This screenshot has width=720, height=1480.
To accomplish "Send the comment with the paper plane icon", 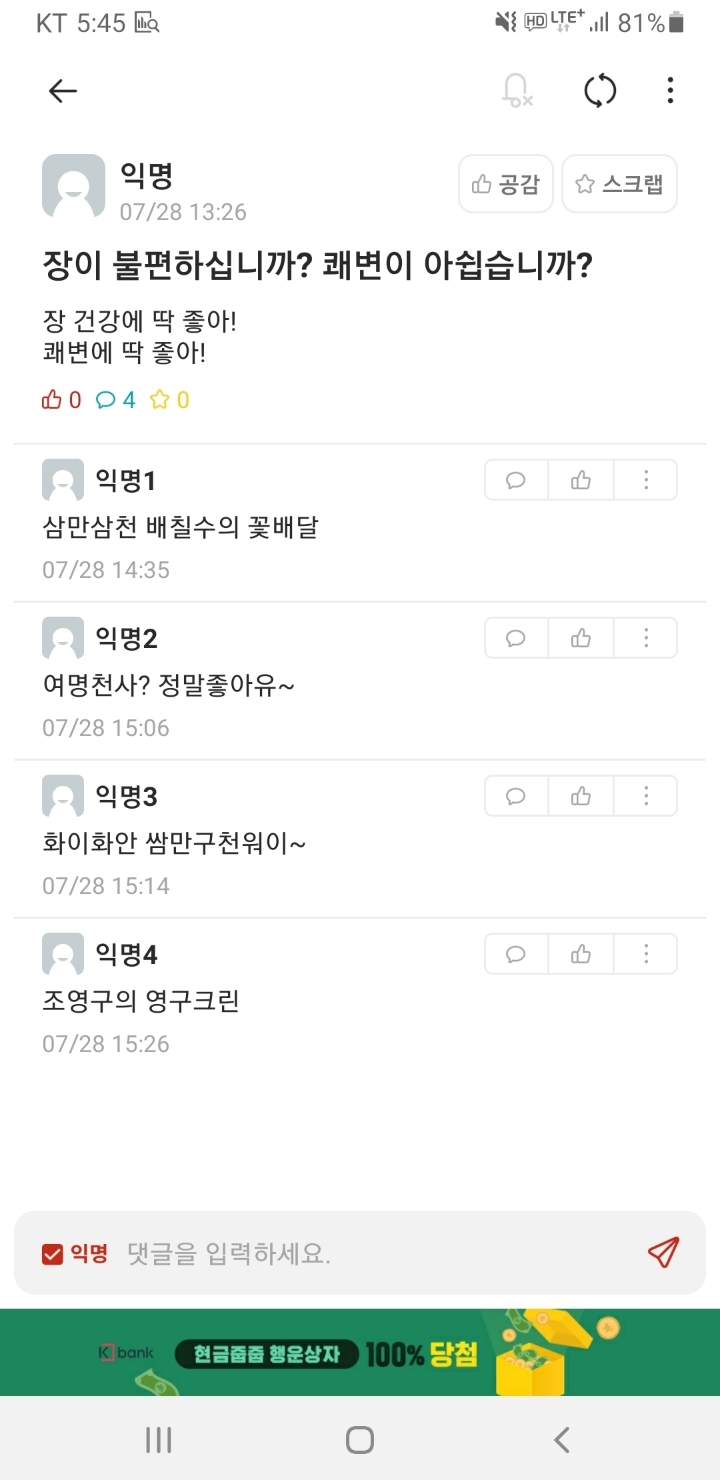I will point(661,1252).
